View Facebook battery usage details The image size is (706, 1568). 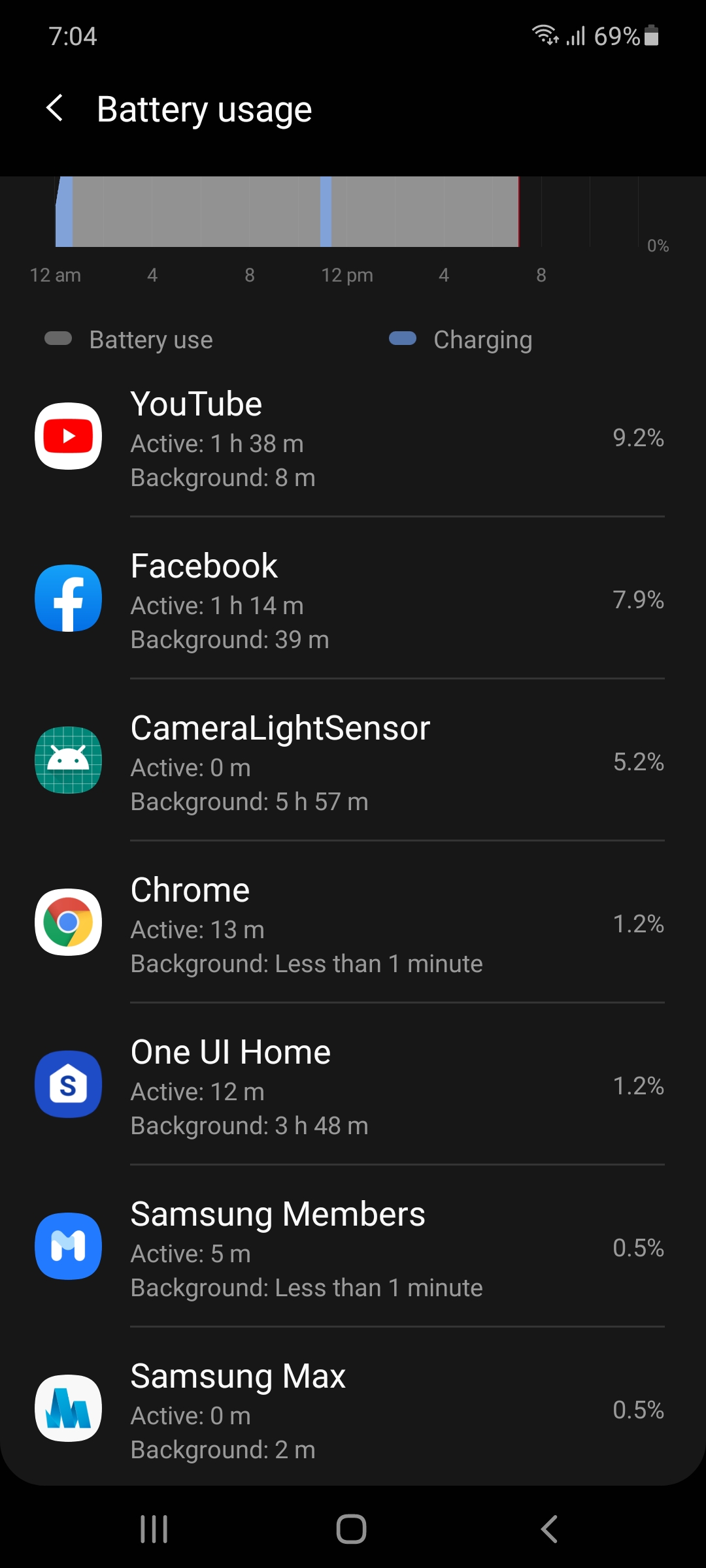pos(353,600)
